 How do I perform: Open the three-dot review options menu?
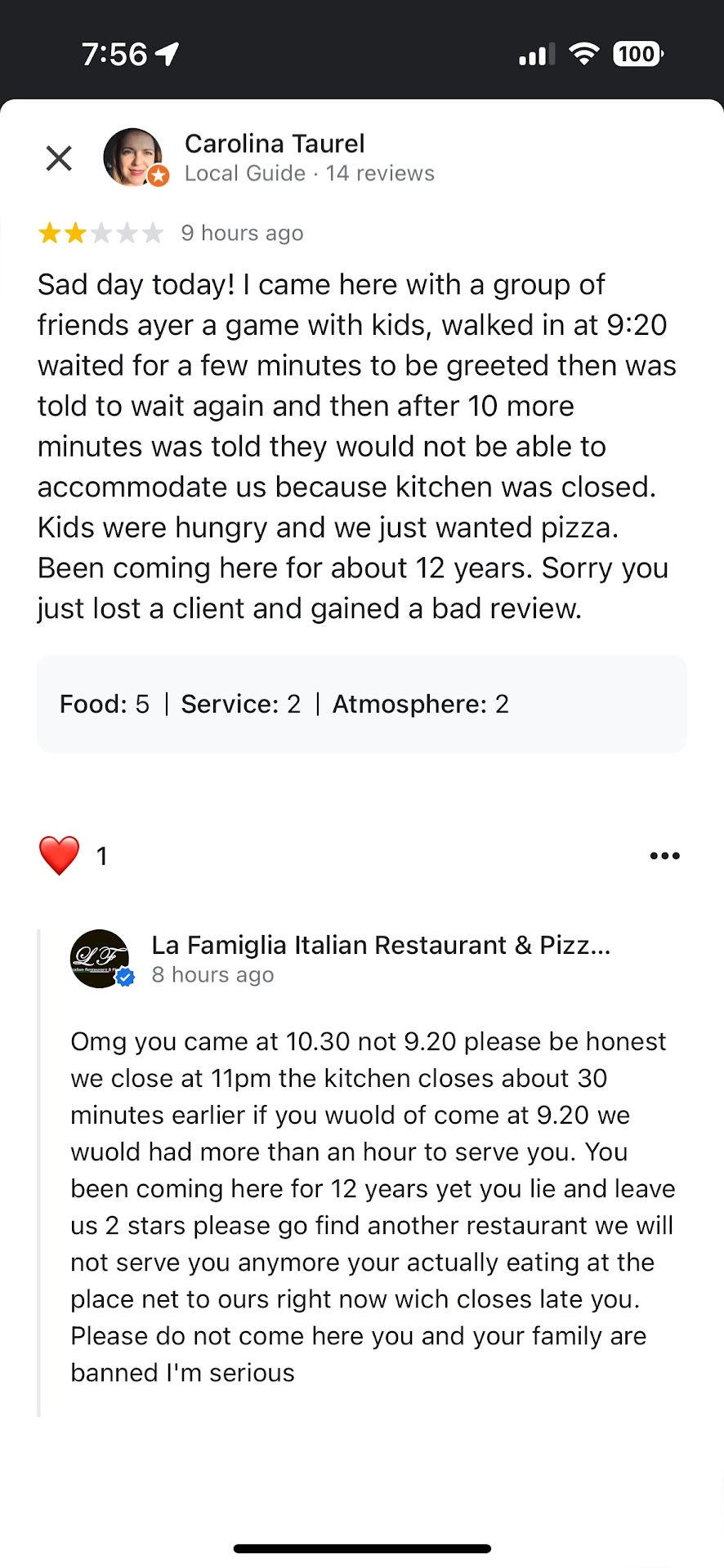664,856
